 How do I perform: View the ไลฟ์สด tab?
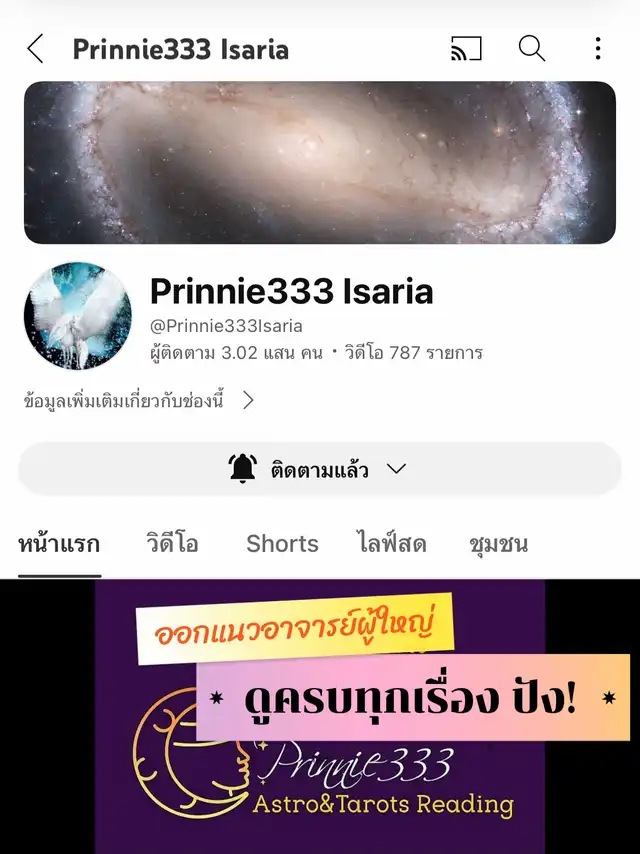pos(392,544)
